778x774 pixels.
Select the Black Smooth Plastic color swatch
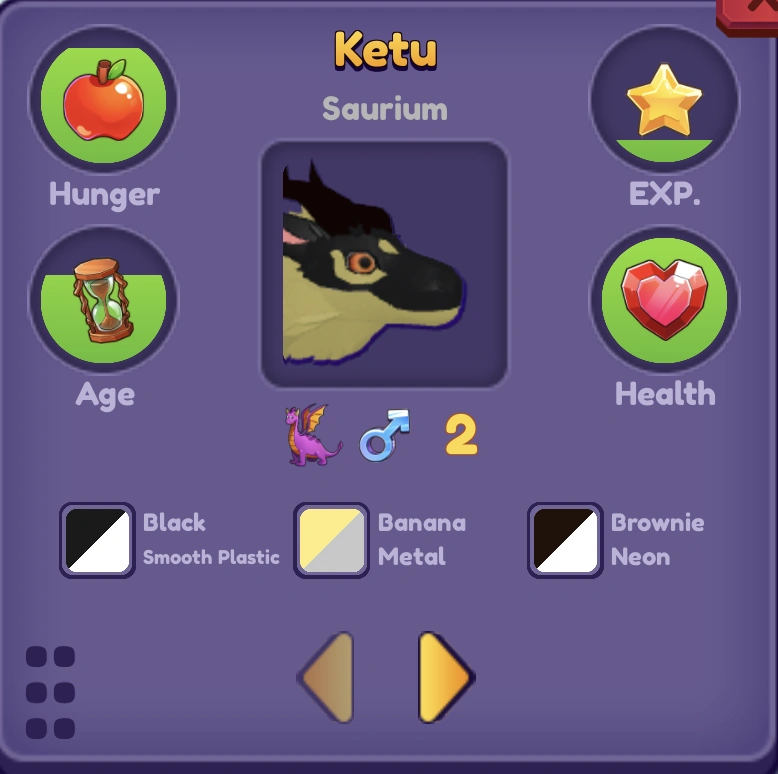[x=97, y=540]
